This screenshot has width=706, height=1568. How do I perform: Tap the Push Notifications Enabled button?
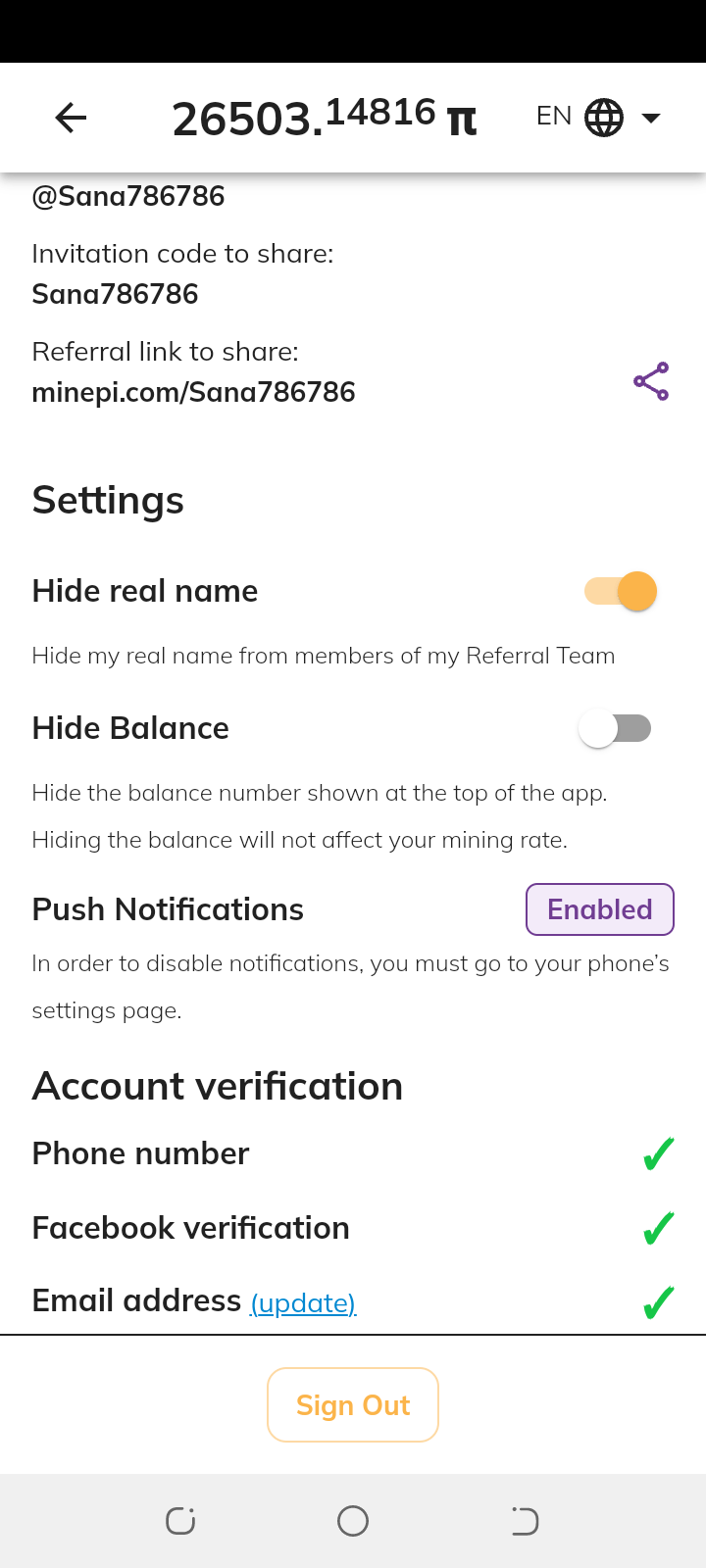coord(600,909)
